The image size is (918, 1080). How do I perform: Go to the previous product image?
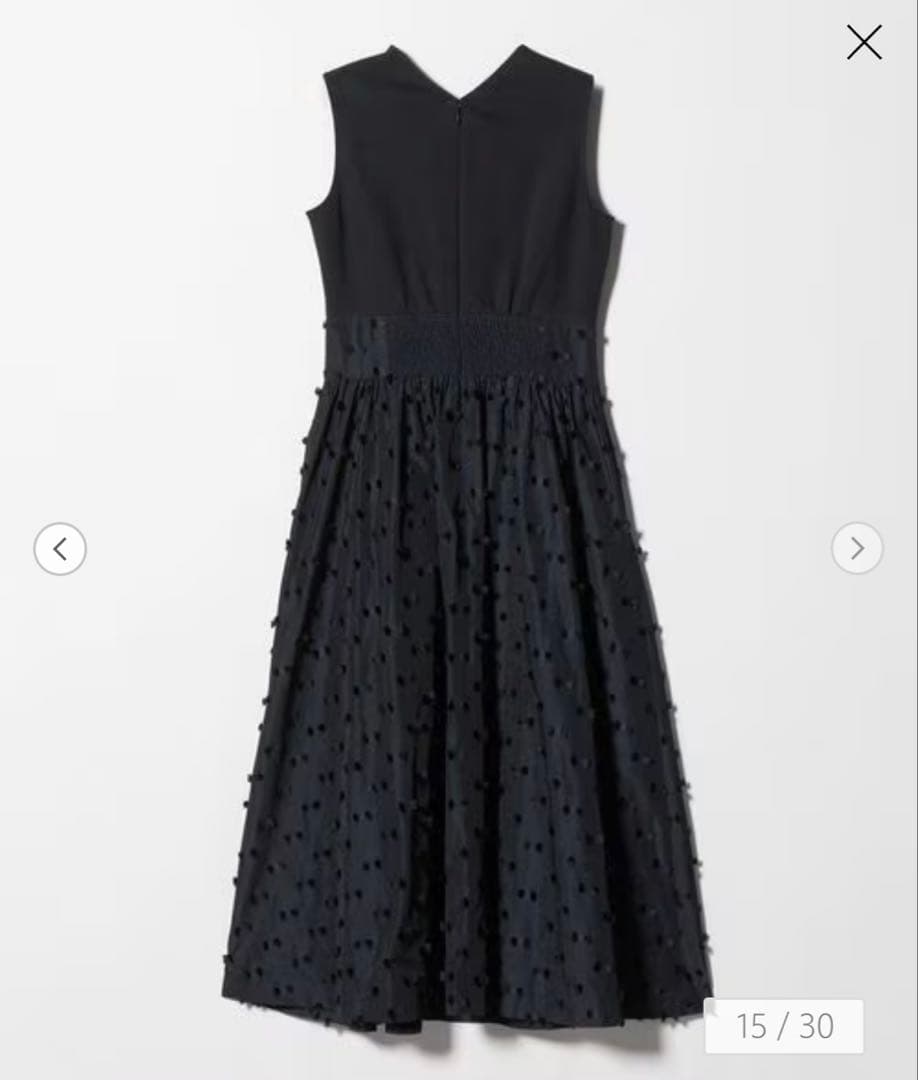(60, 548)
